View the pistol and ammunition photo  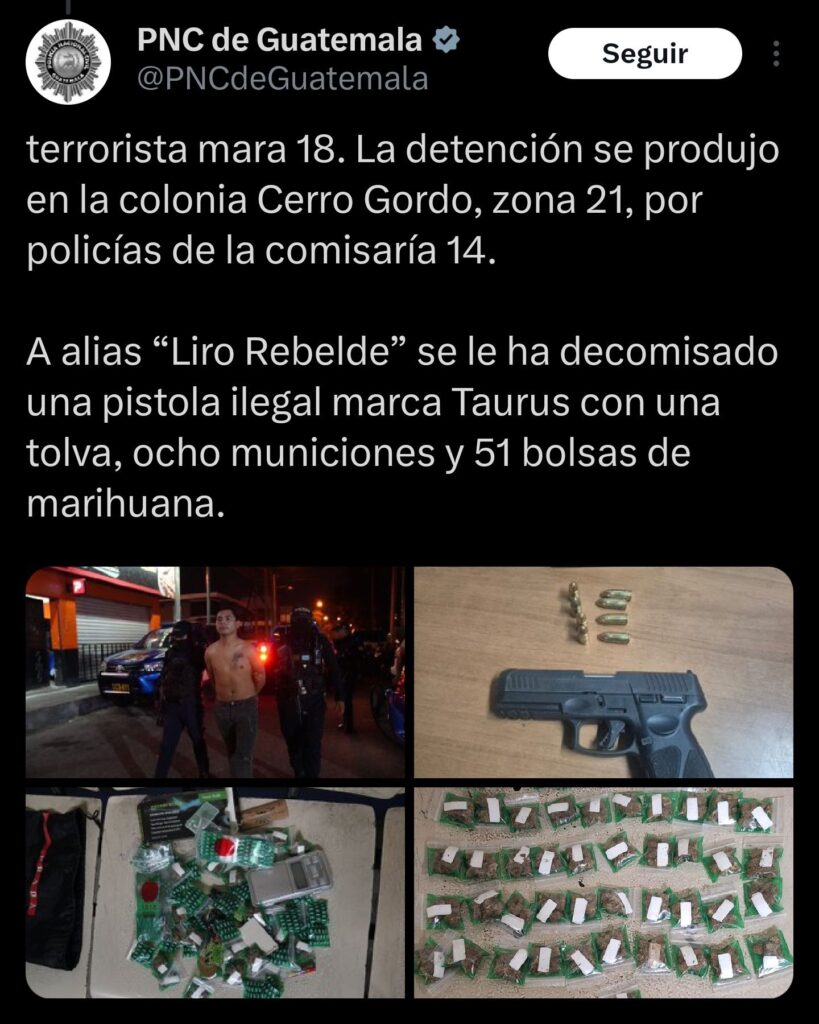[603, 672]
